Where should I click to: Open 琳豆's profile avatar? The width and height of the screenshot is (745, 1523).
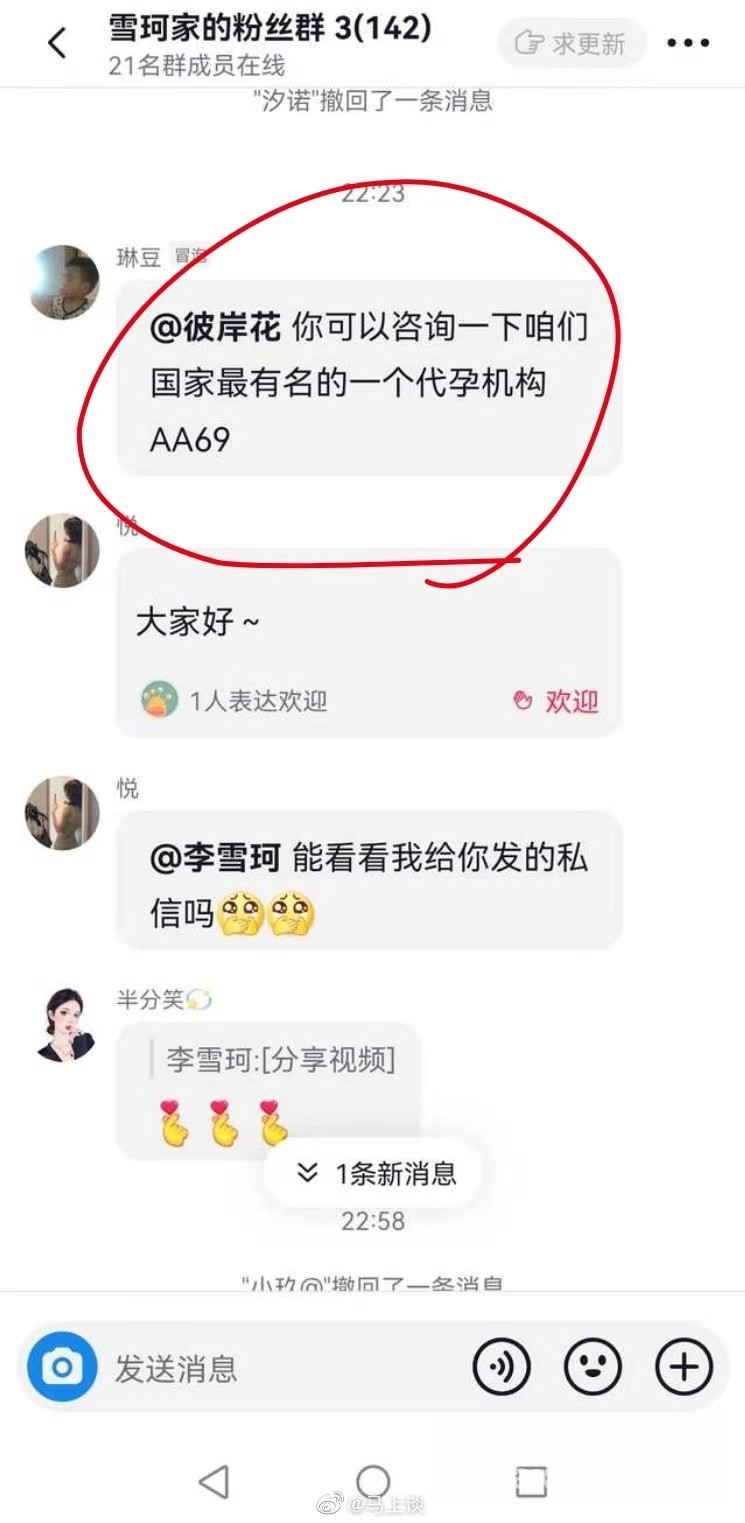(62, 283)
